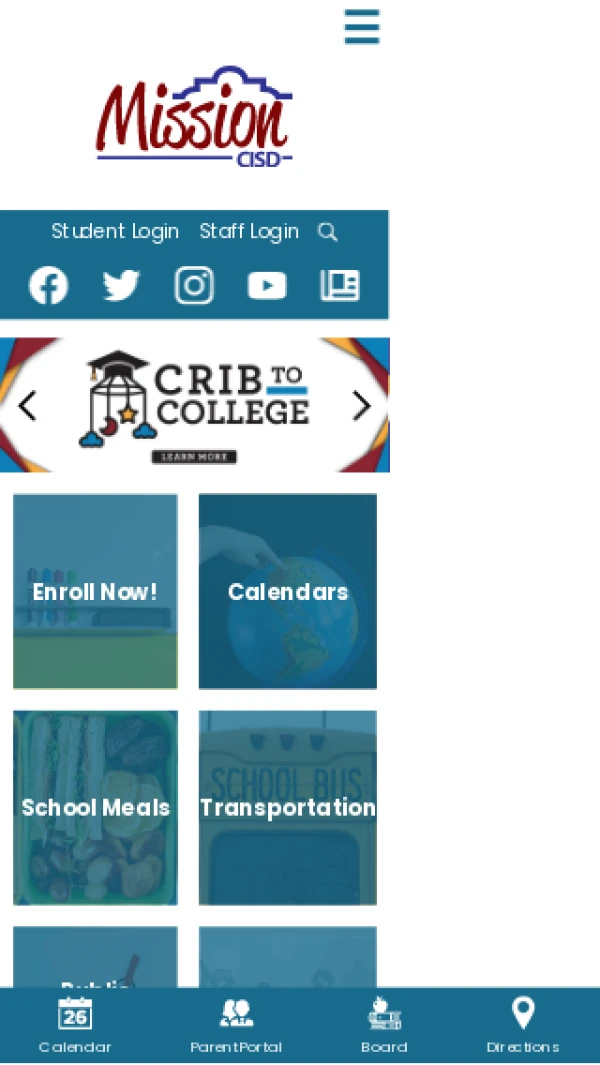The height and width of the screenshot is (1065, 600).
Task: Open the newsletter news icon
Action: pos(340,286)
